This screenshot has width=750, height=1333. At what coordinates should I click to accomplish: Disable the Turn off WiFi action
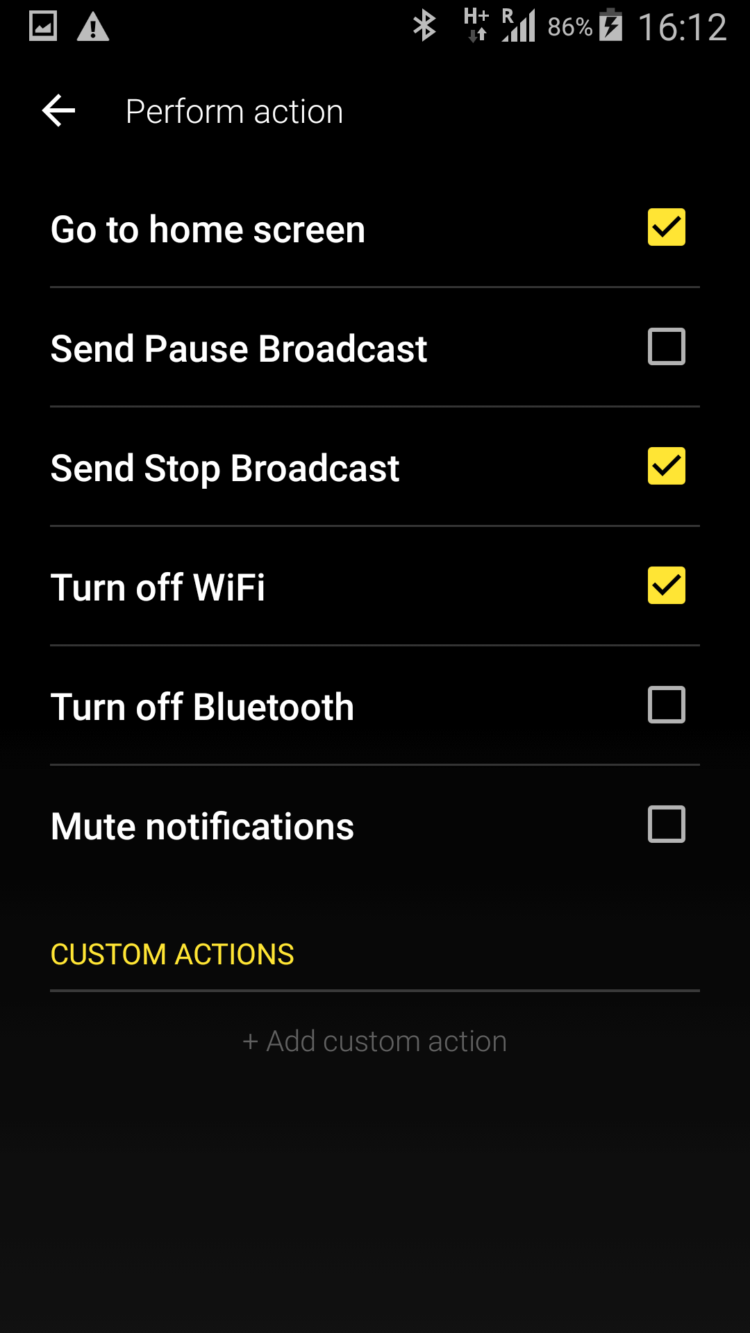(666, 586)
